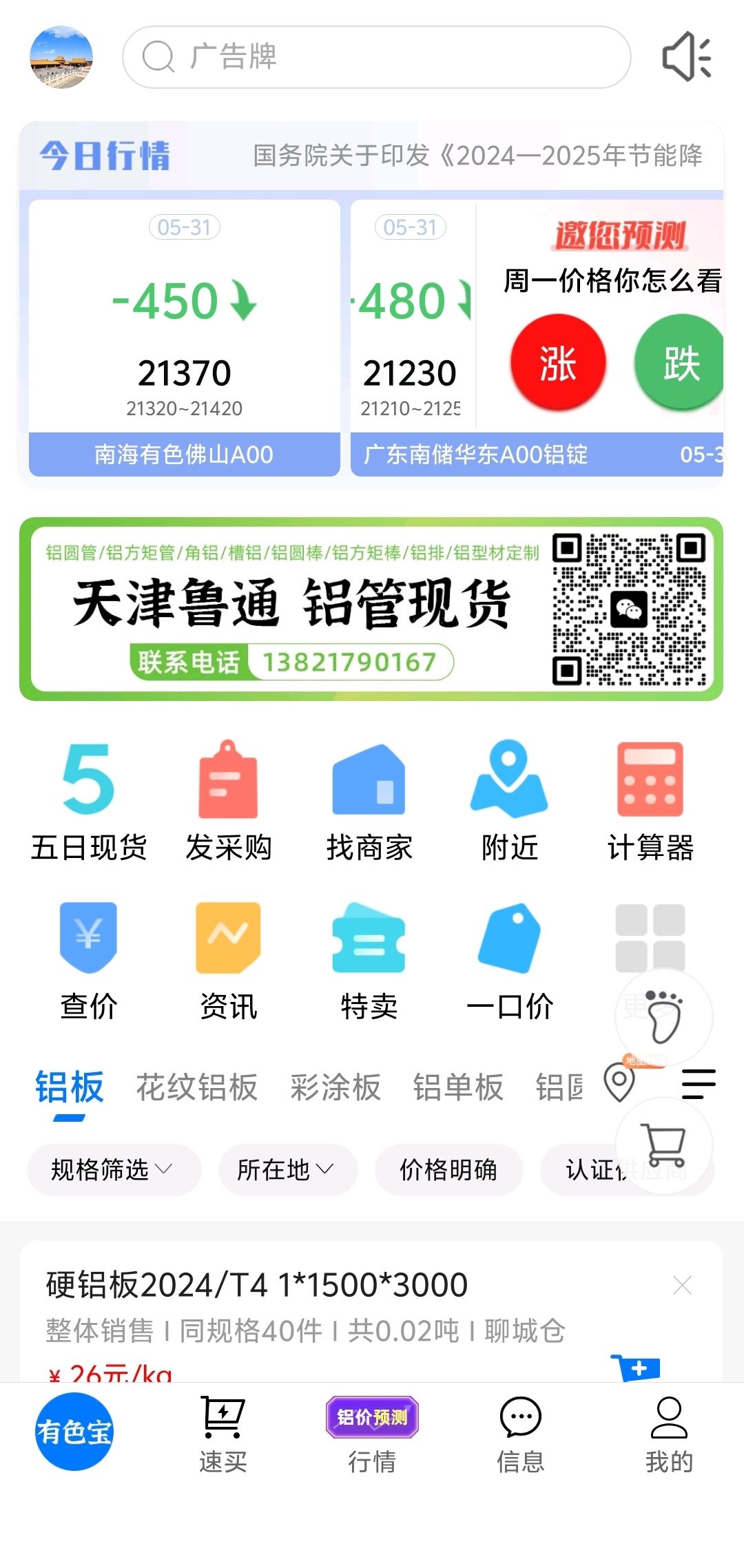
Task: Vote 涨 in the price prediction
Action: click(558, 362)
